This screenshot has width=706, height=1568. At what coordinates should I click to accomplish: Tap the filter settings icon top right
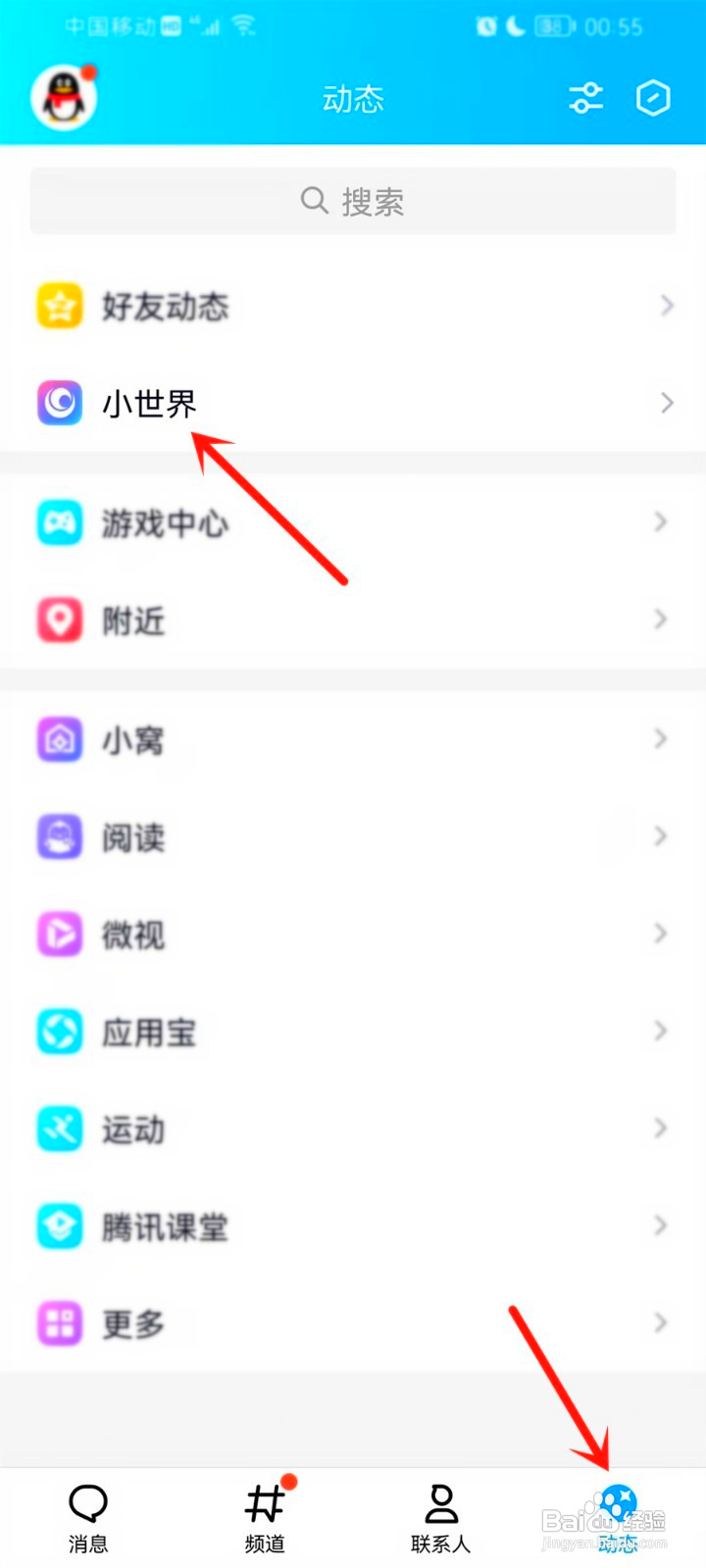(x=585, y=98)
